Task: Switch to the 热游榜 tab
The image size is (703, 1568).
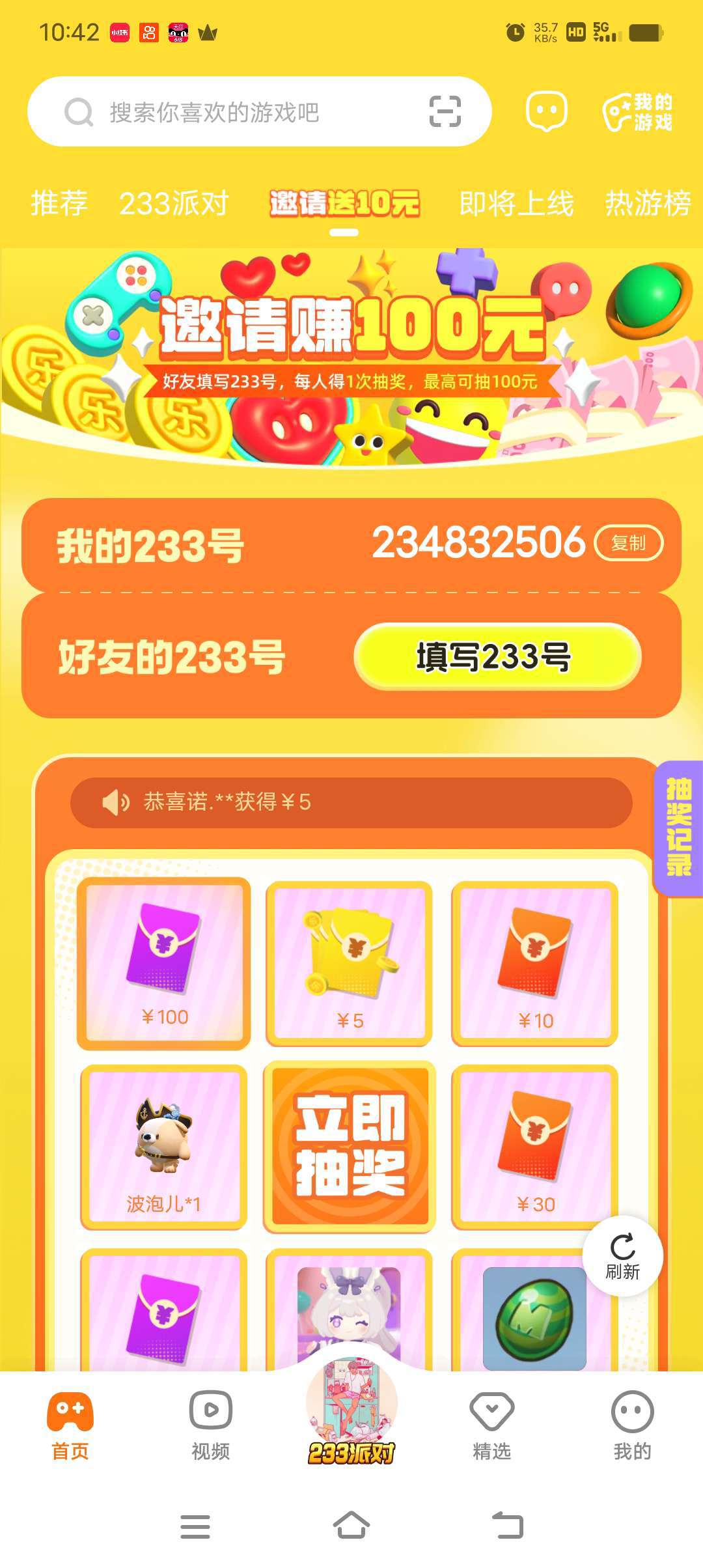Action: tap(648, 203)
